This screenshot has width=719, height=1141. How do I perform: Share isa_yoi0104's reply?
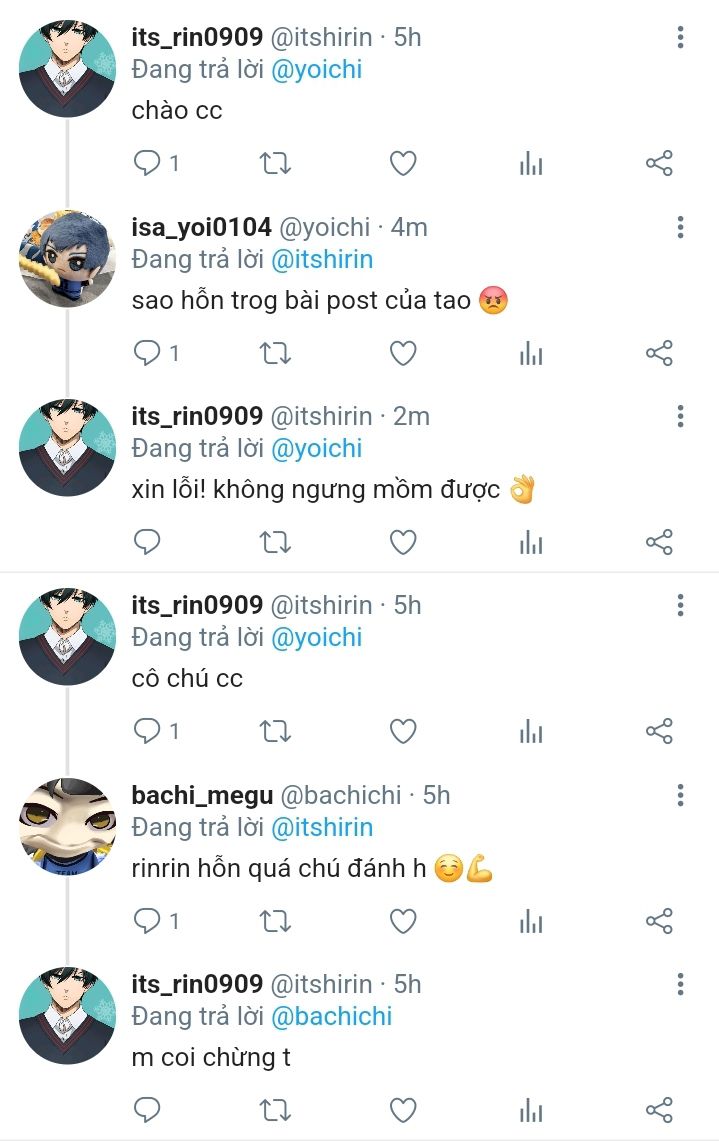(x=659, y=353)
